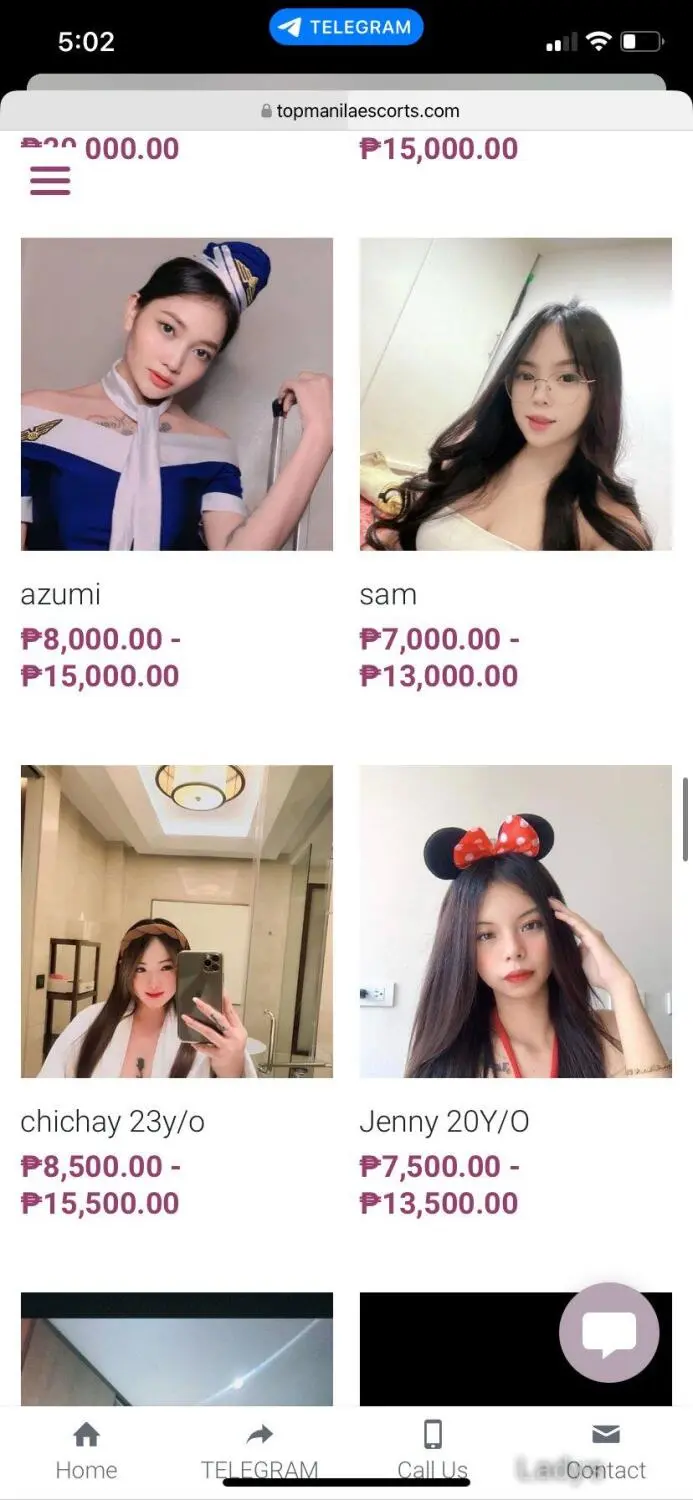The height and width of the screenshot is (1500, 693).
Task: Return to Telegram via status bar pill
Action: click(346, 28)
